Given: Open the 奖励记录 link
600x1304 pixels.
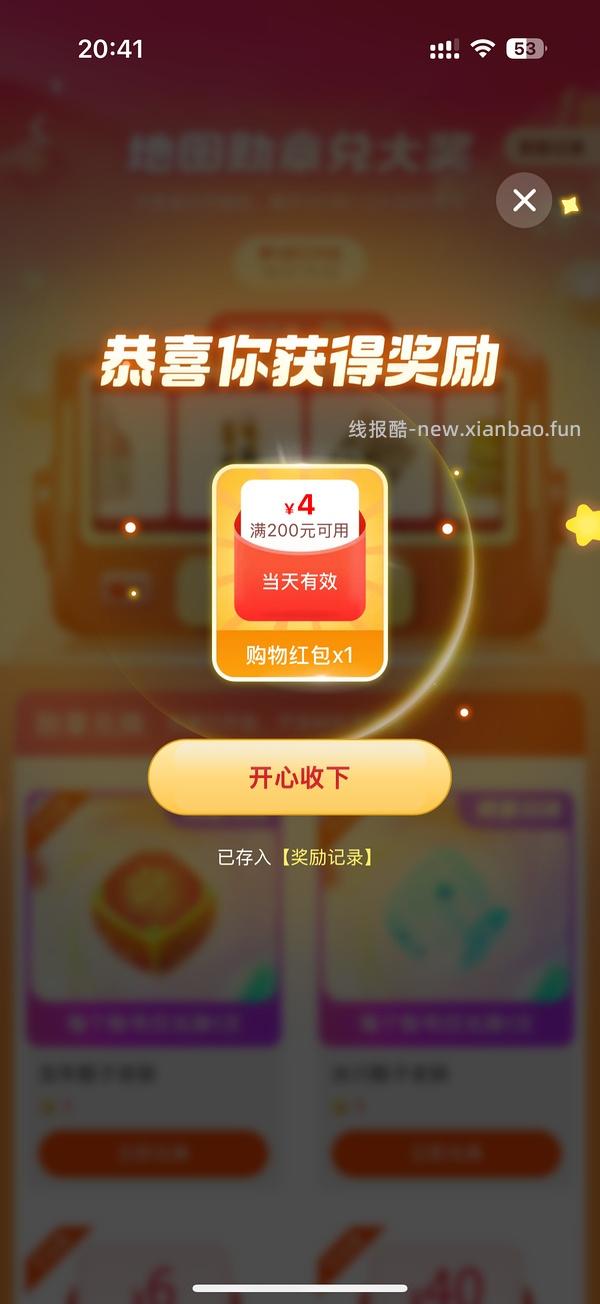Looking at the screenshot, I should click(x=326, y=857).
